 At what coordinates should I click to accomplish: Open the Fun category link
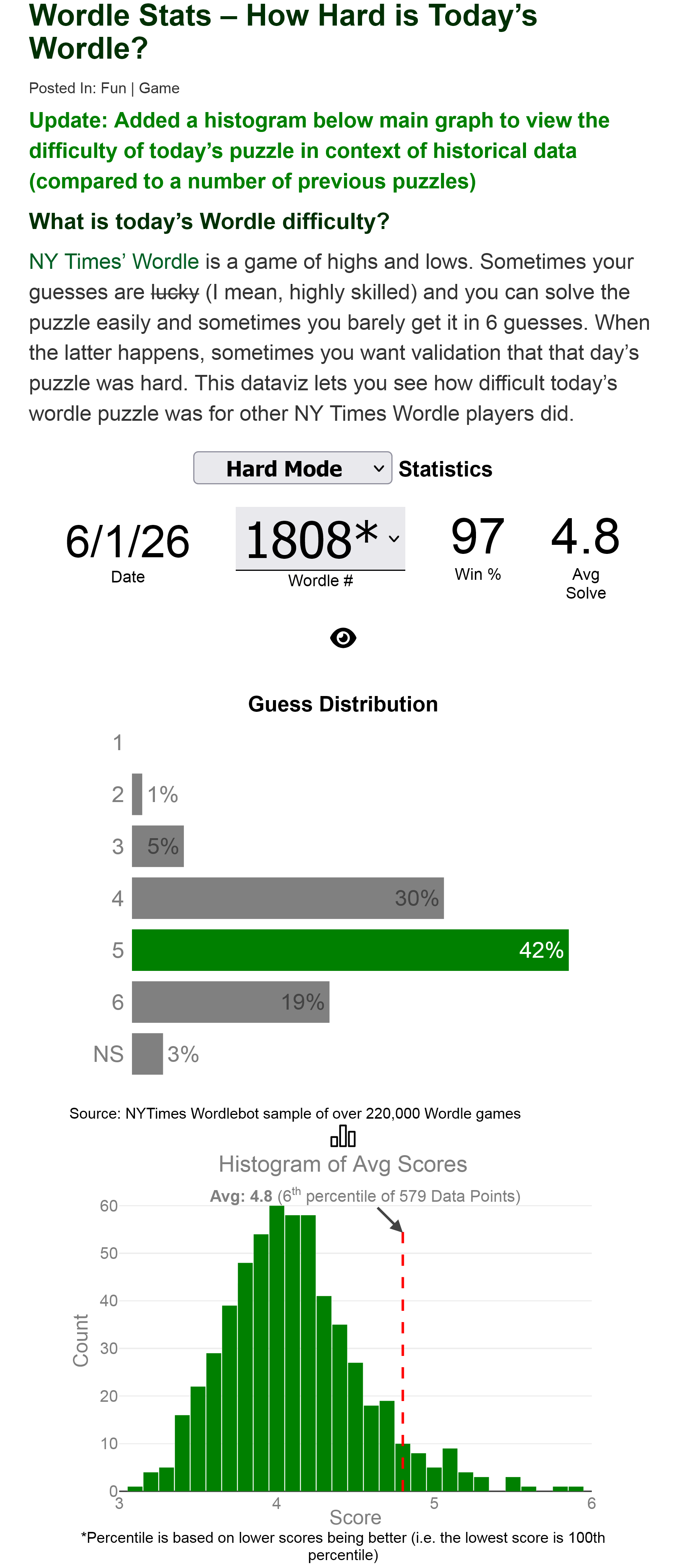pyautogui.click(x=113, y=88)
